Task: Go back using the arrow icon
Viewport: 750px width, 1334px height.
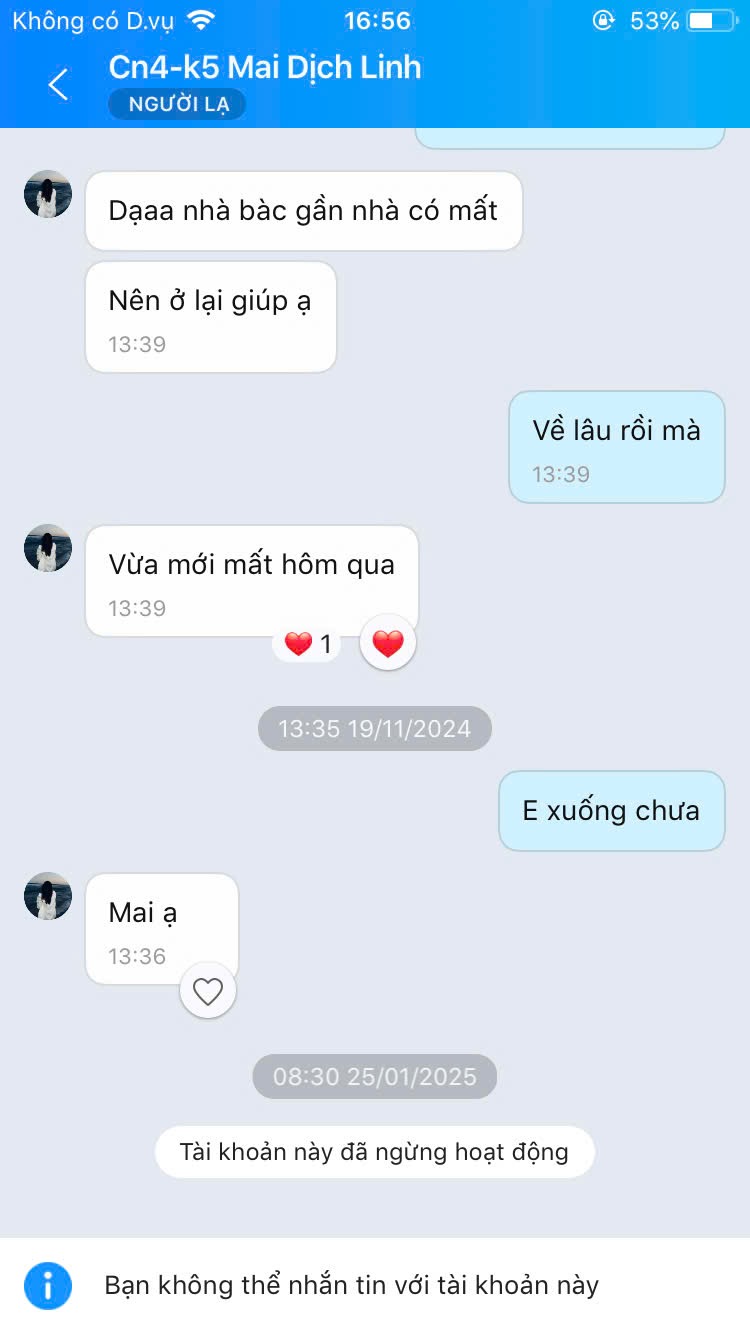Action: point(59,85)
